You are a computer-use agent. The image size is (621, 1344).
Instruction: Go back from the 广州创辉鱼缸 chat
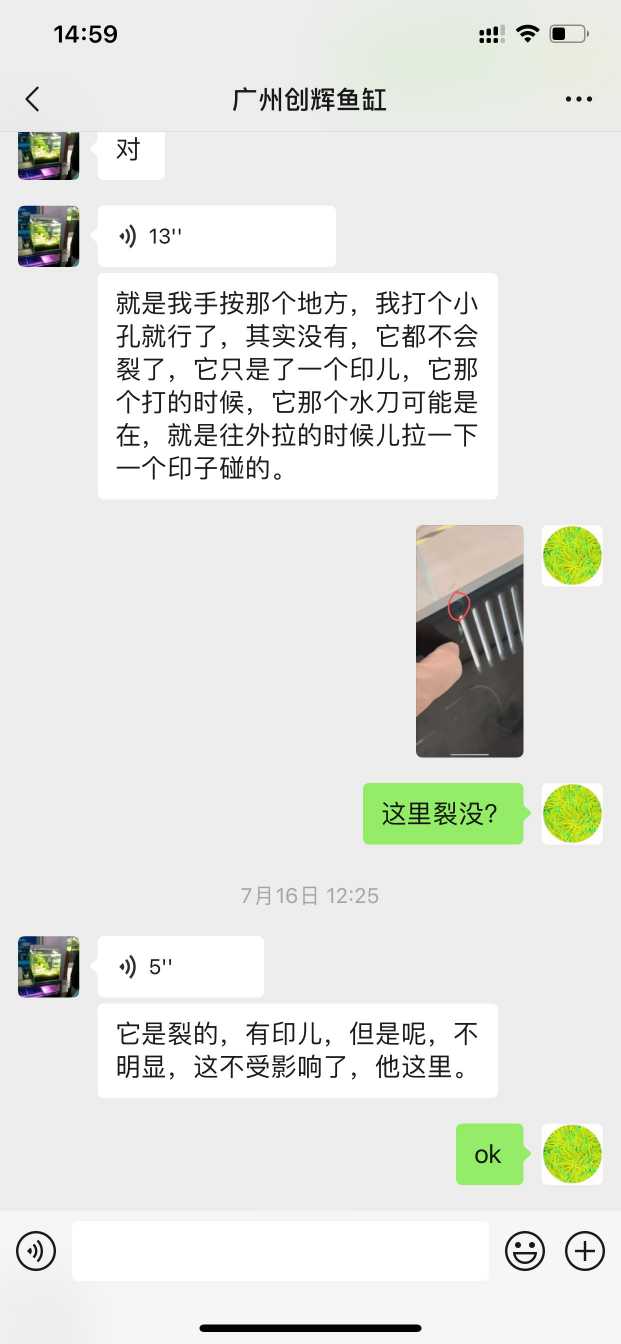(x=33, y=99)
